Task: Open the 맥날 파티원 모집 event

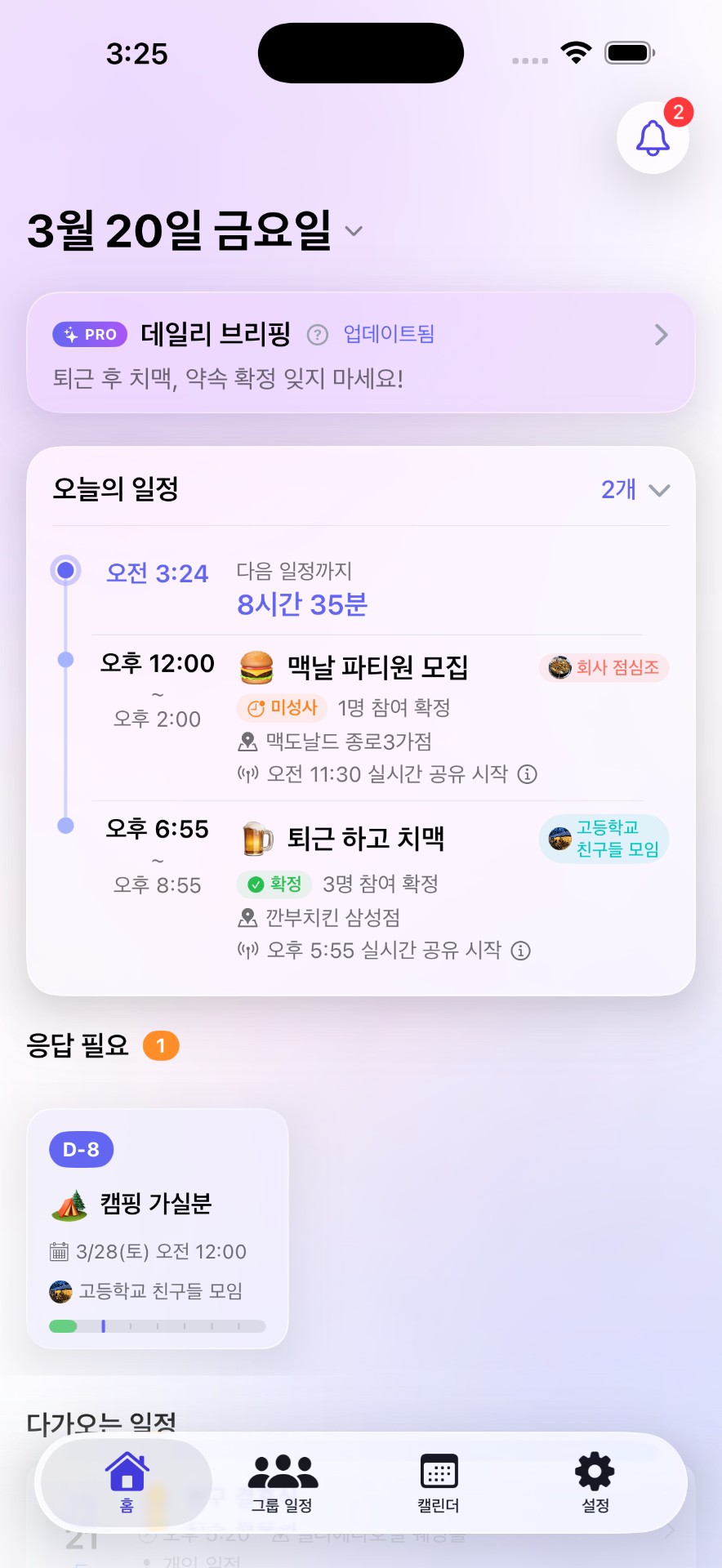Action: [x=377, y=668]
